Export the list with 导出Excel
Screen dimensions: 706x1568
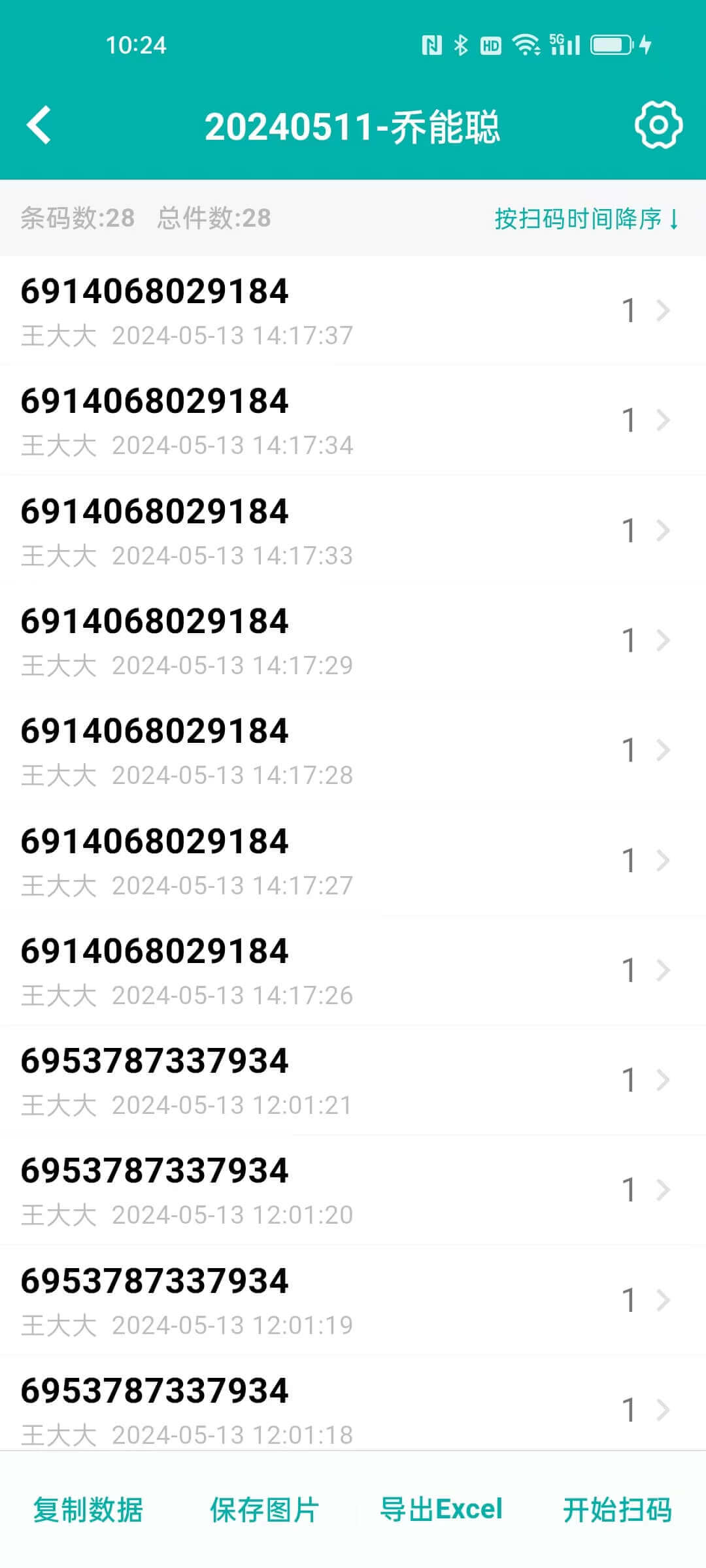pyautogui.click(x=441, y=1510)
